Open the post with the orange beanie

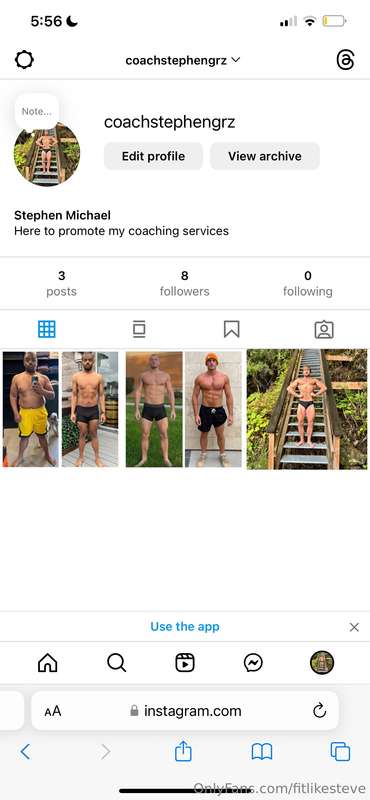184,409
